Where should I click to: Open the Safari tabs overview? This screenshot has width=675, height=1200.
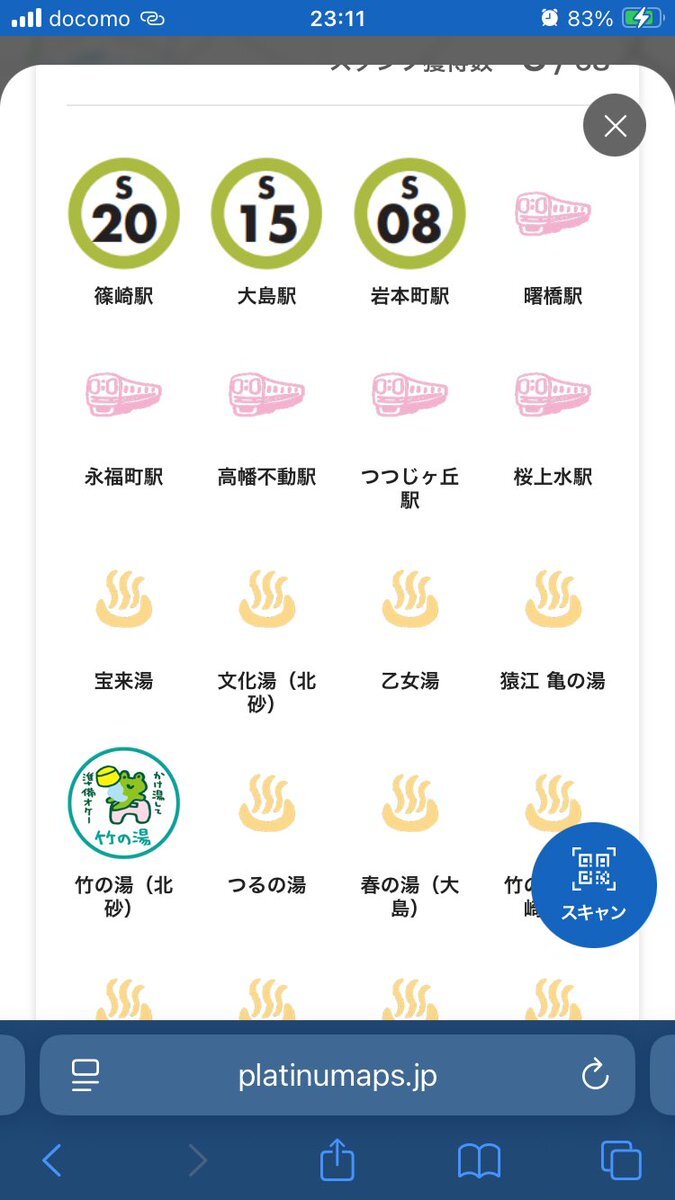point(620,1160)
